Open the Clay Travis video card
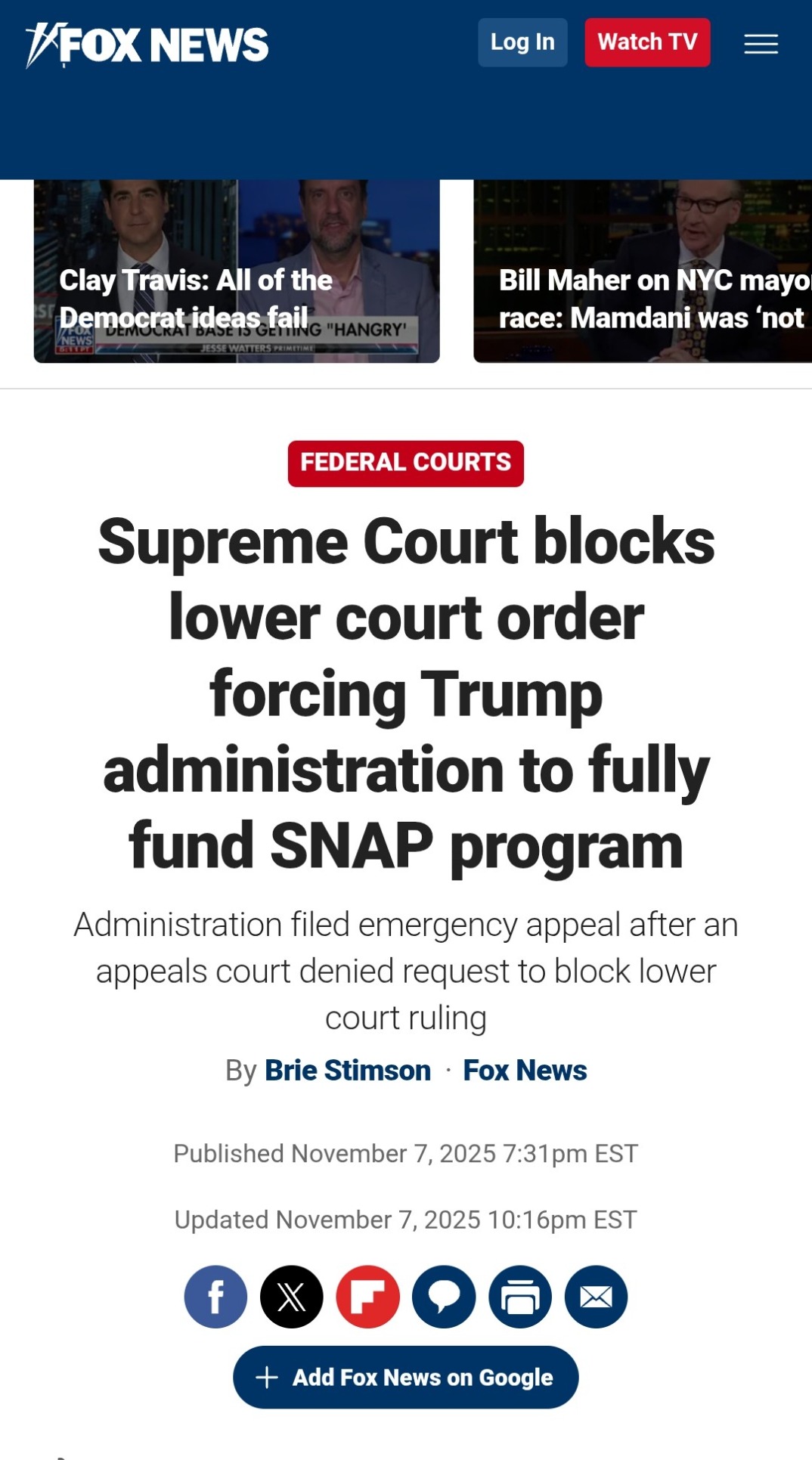Screen dimensions: 812x1460 237,272
